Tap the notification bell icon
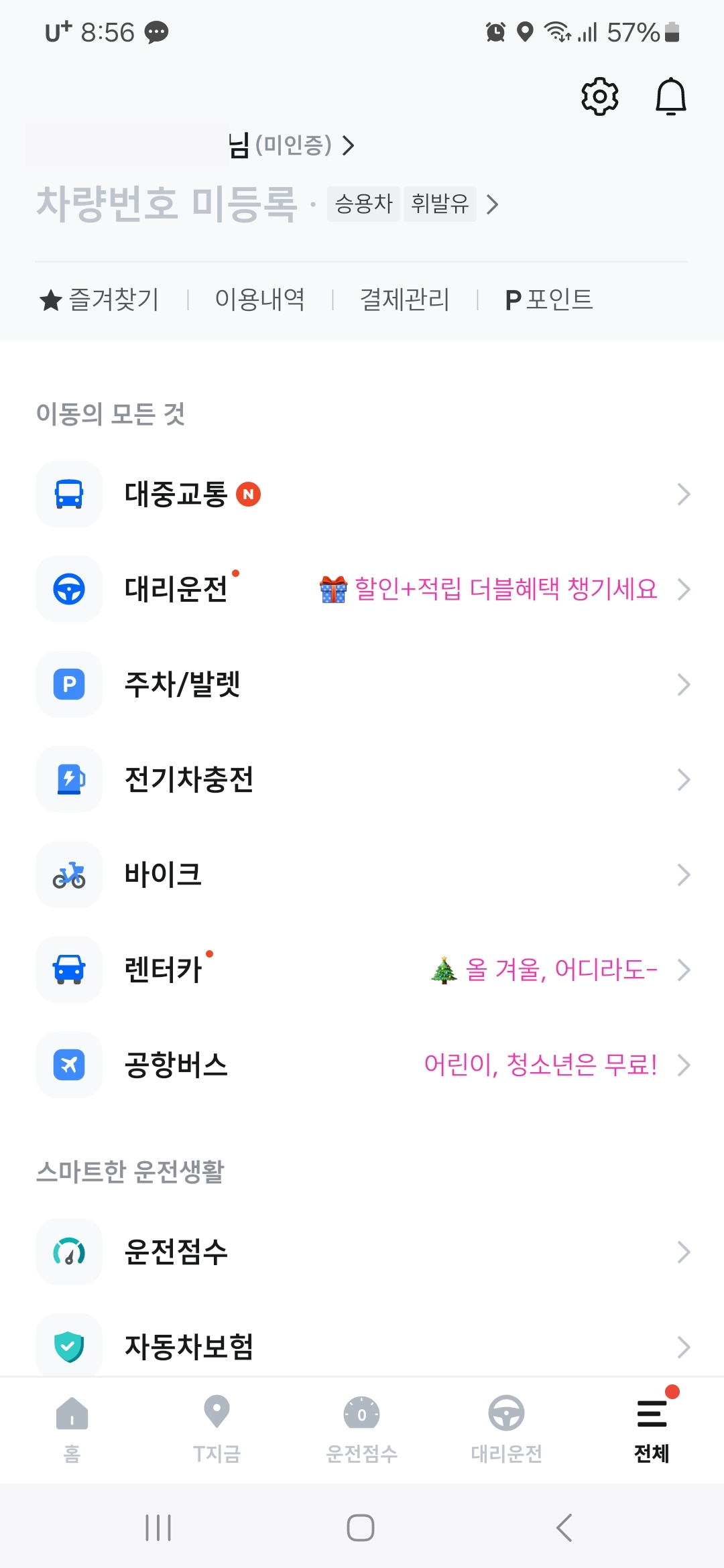Image resolution: width=724 pixels, height=1568 pixels. 672,95
